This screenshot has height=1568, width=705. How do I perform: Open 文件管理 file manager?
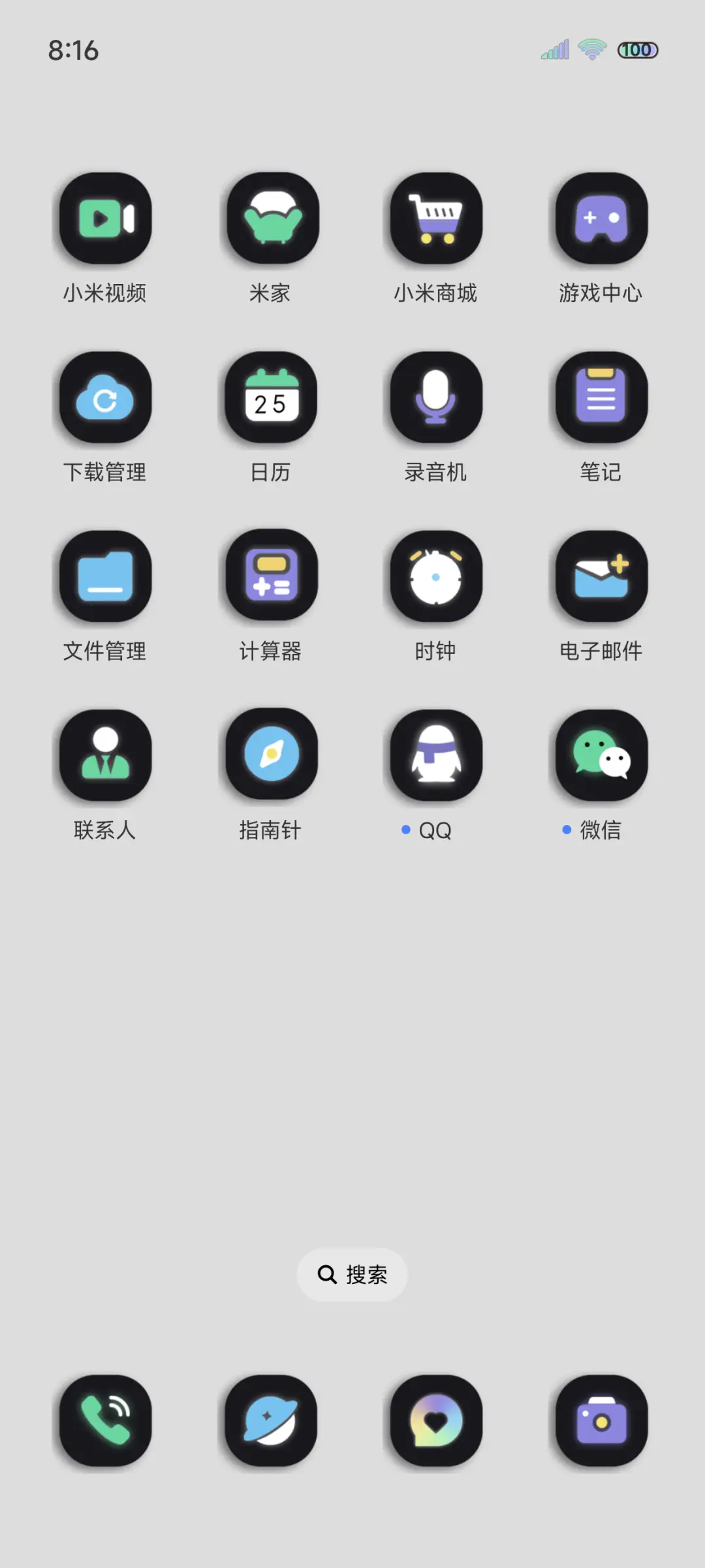tap(105, 577)
